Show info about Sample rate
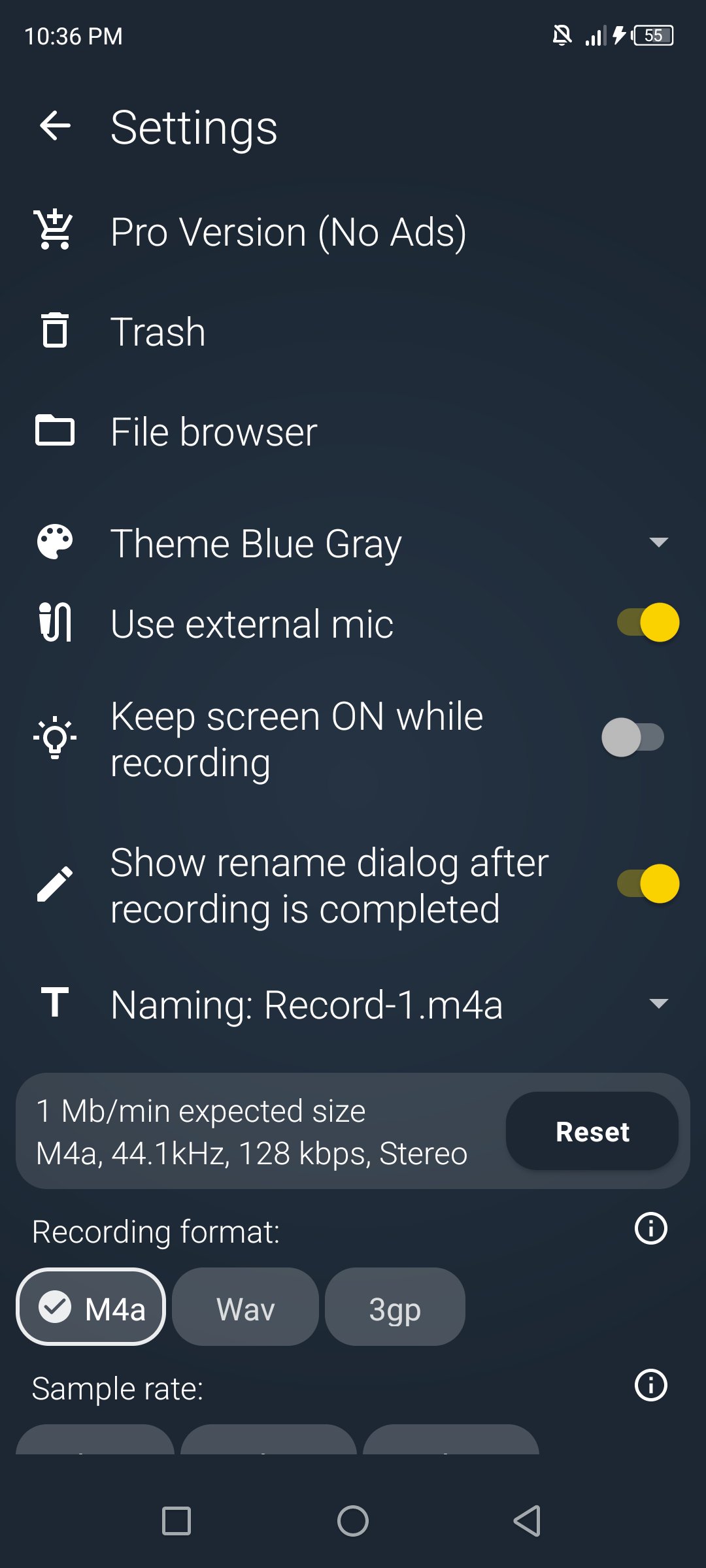The height and width of the screenshot is (1568, 706). (650, 1385)
